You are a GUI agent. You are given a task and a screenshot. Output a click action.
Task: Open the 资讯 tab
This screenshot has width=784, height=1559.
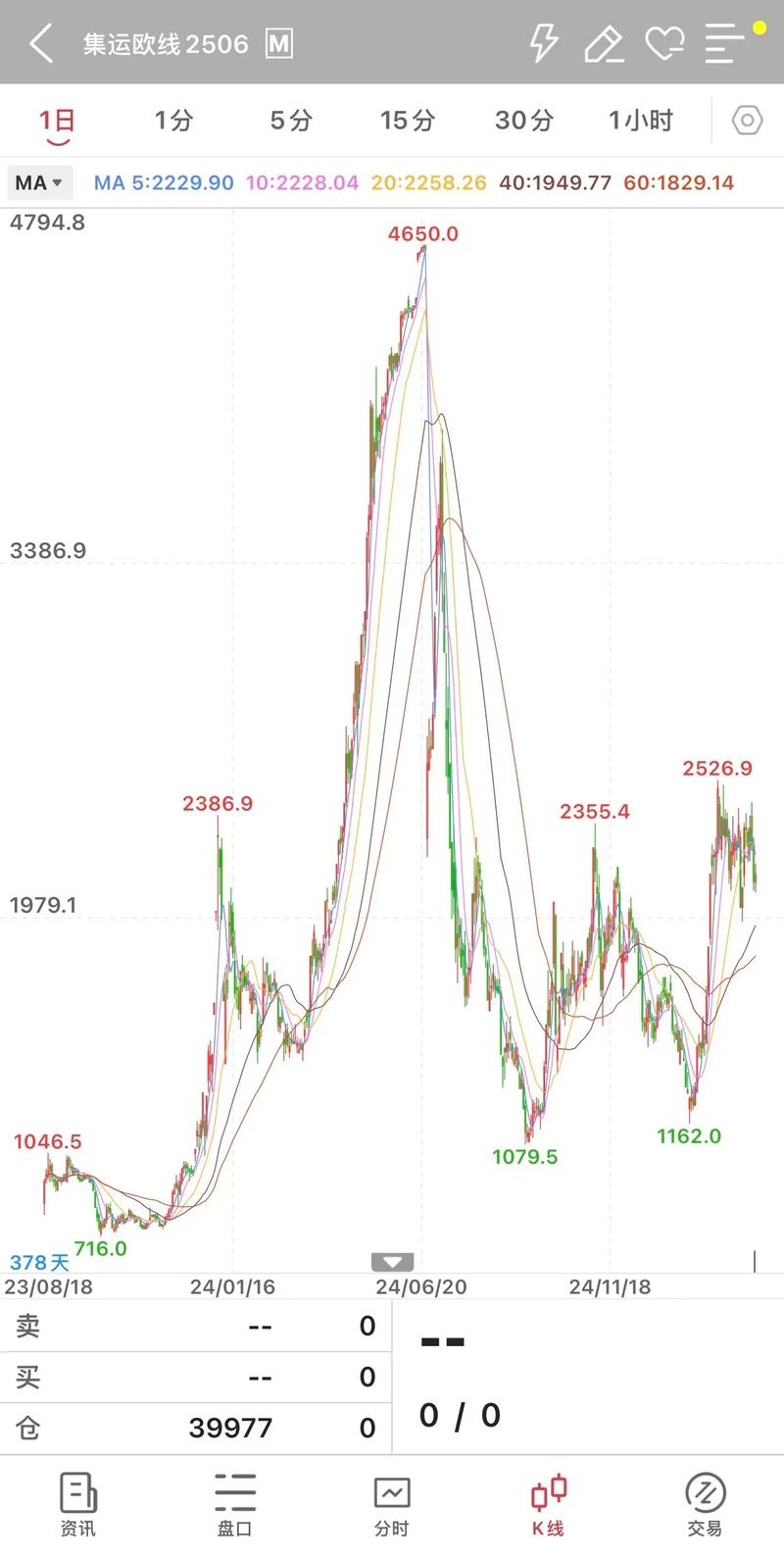(78, 1504)
